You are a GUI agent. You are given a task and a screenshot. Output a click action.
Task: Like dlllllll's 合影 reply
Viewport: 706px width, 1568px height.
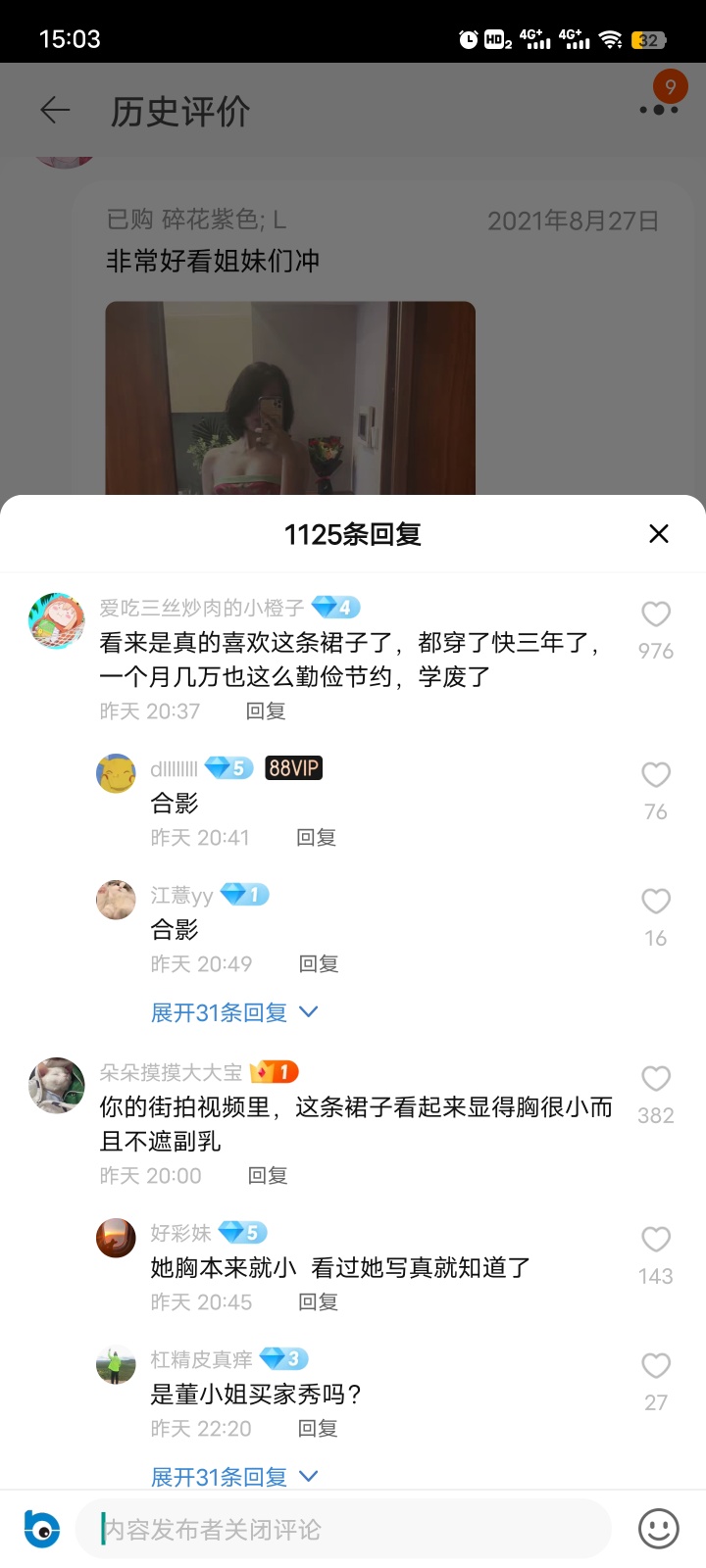pyautogui.click(x=655, y=775)
